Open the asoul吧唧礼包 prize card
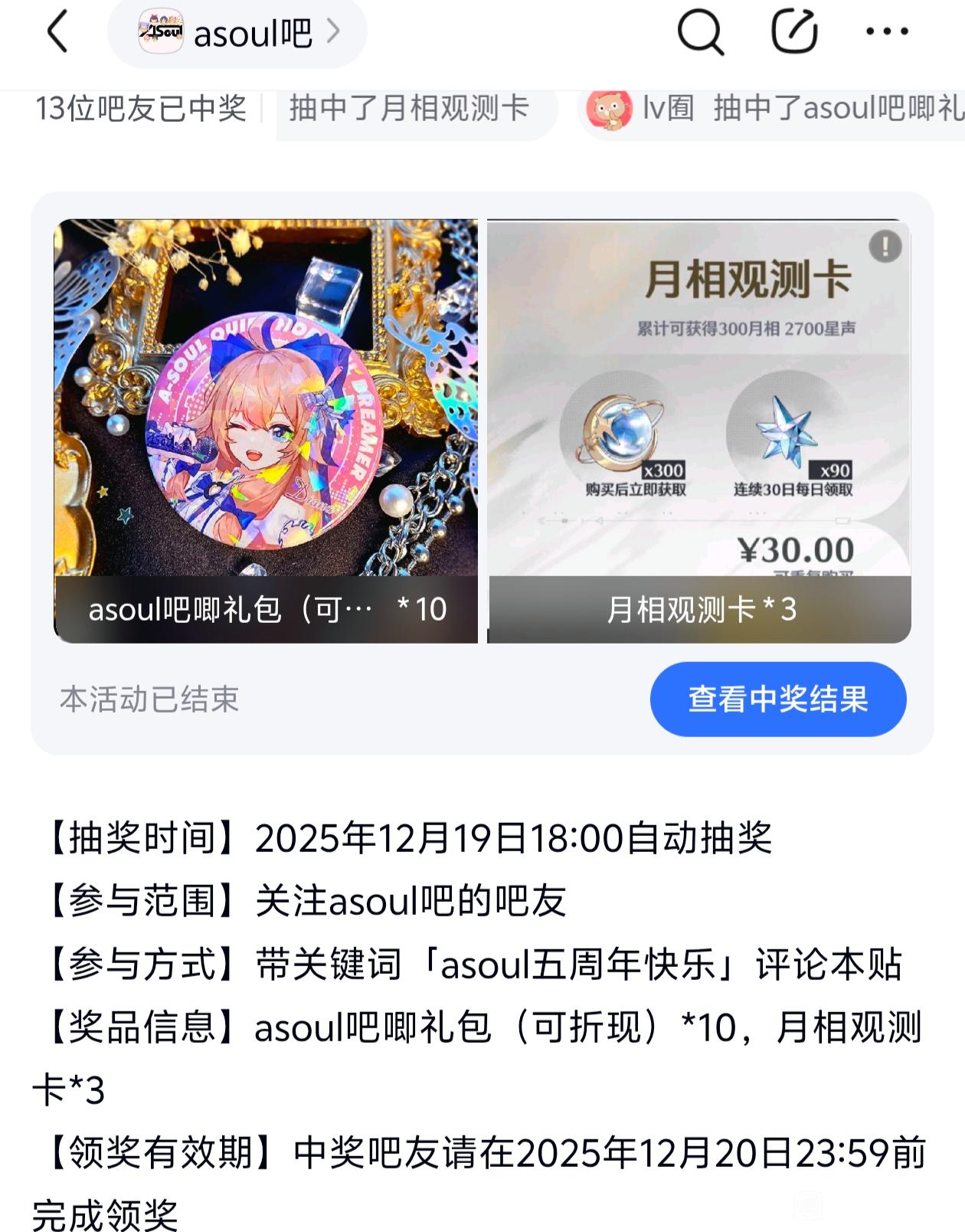The width and height of the screenshot is (965, 1232). (x=266, y=431)
